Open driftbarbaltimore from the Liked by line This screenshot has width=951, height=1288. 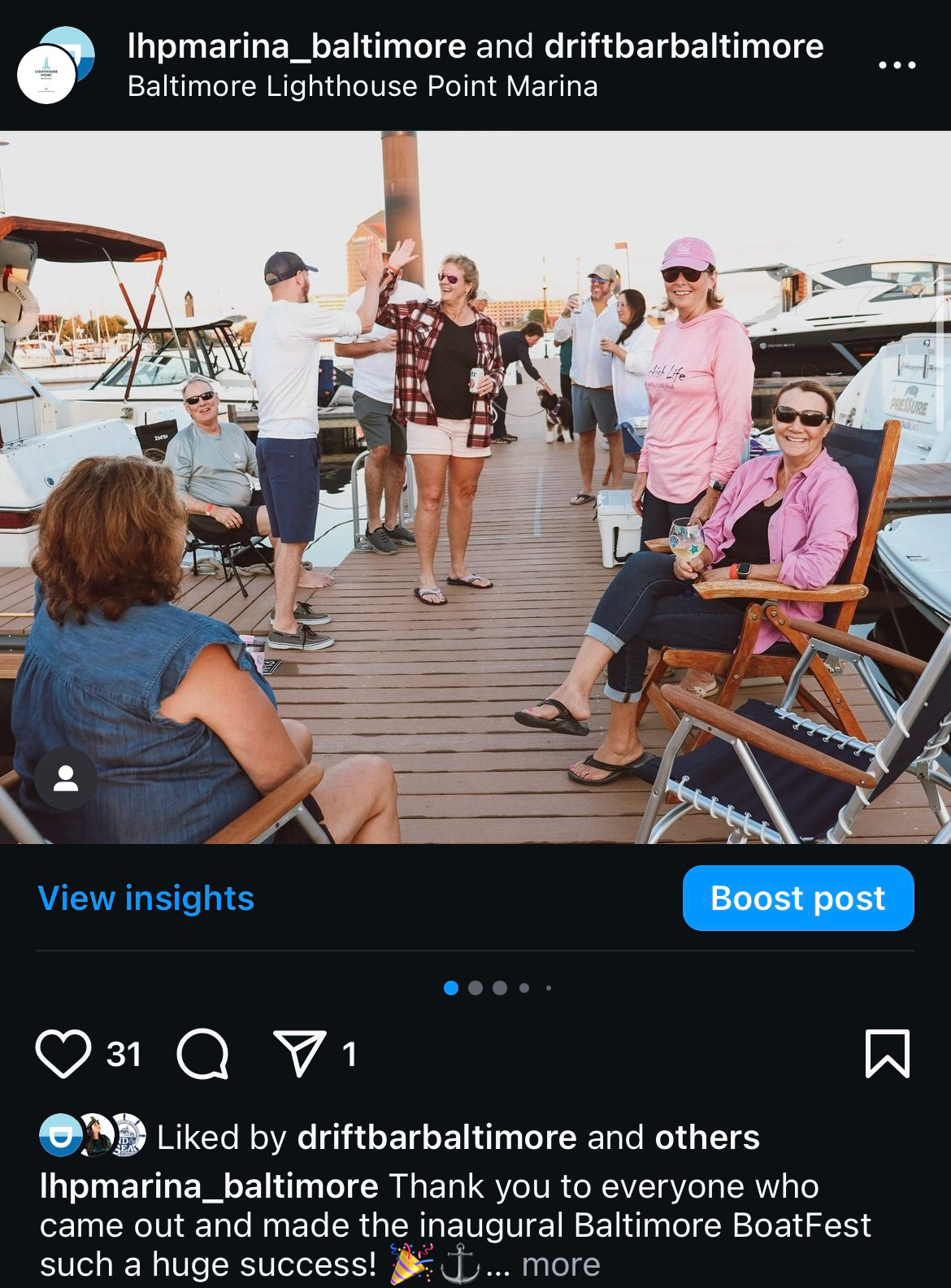[436, 1137]
